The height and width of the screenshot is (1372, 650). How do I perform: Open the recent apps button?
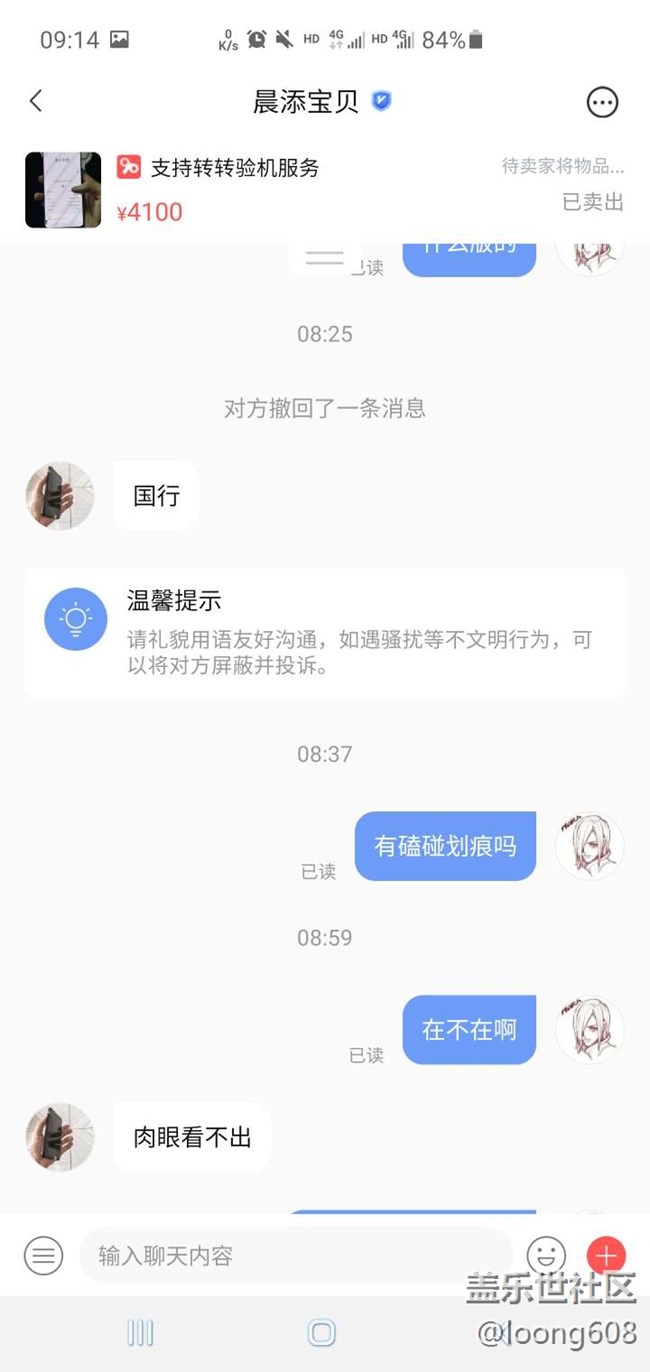pyautogui.click(x=140, y=1332)
